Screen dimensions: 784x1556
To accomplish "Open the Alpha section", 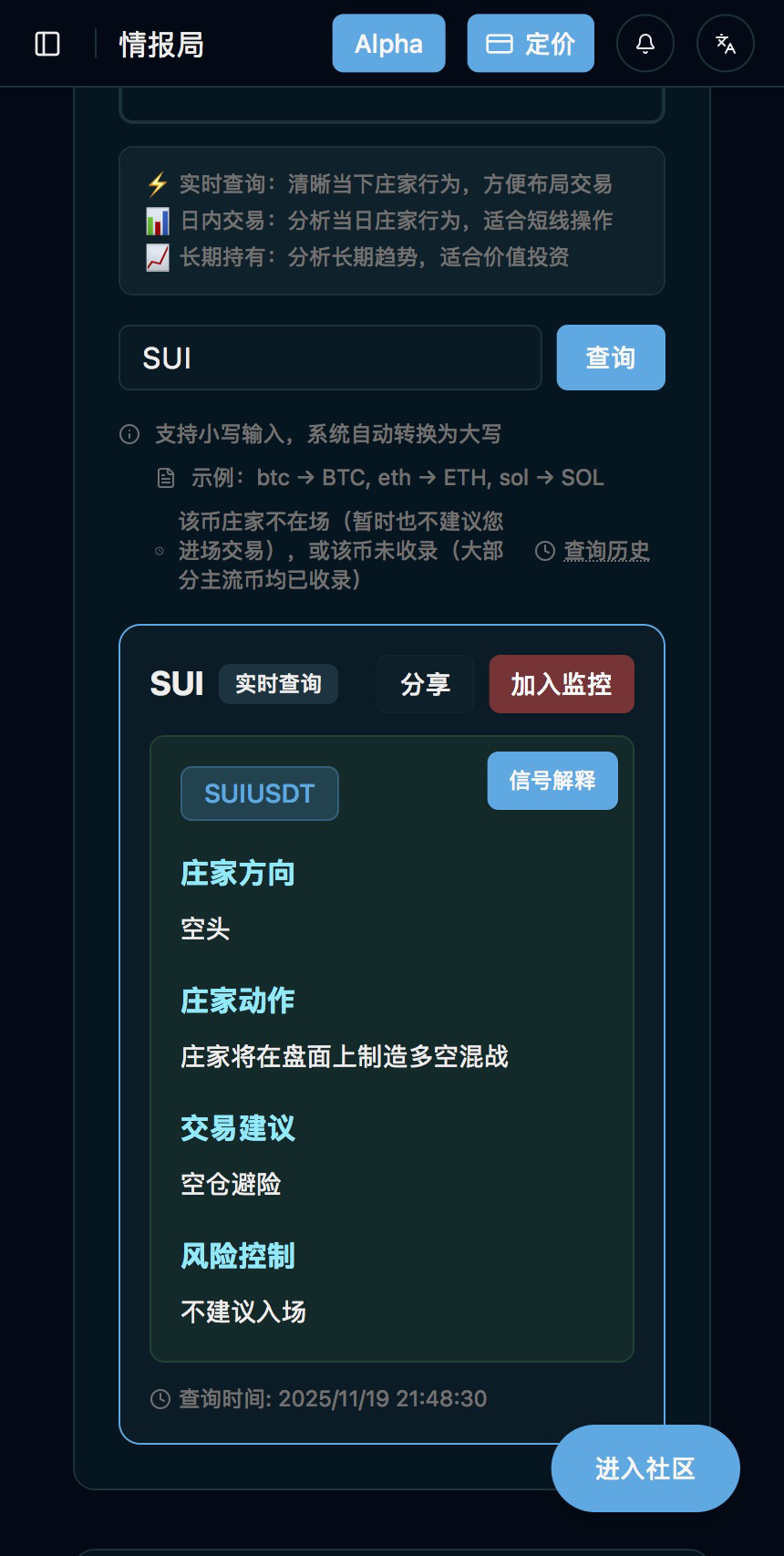I will [388, 44].
